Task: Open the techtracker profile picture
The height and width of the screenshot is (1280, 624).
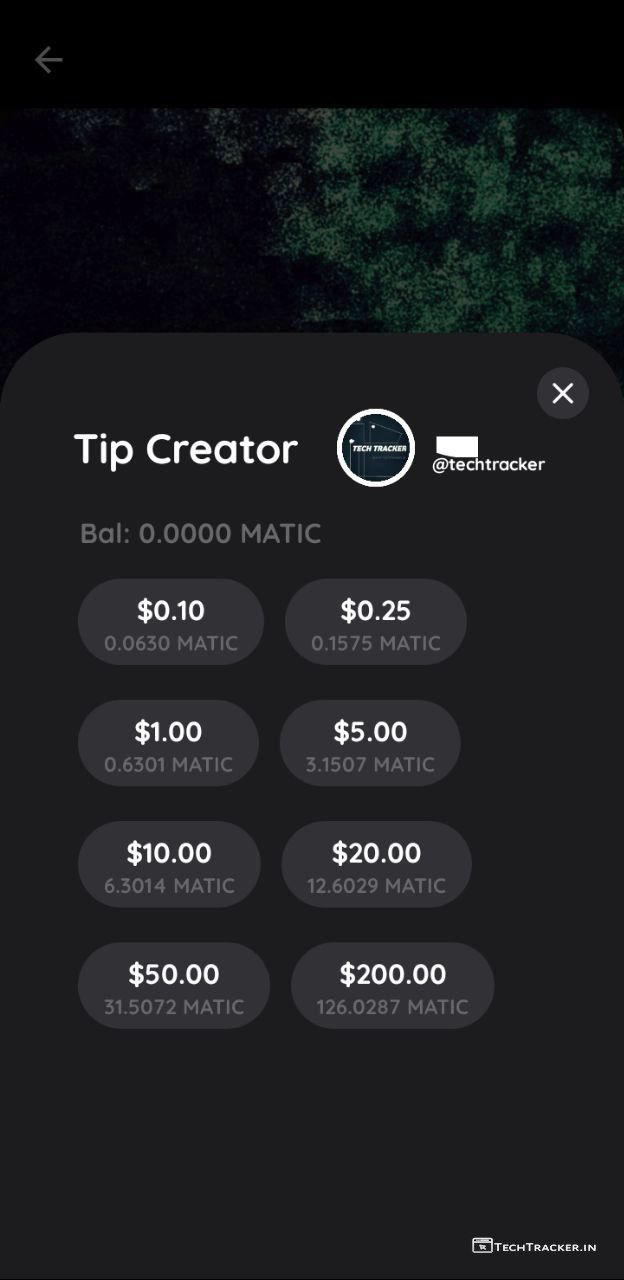Action: [x=376, y=448]
